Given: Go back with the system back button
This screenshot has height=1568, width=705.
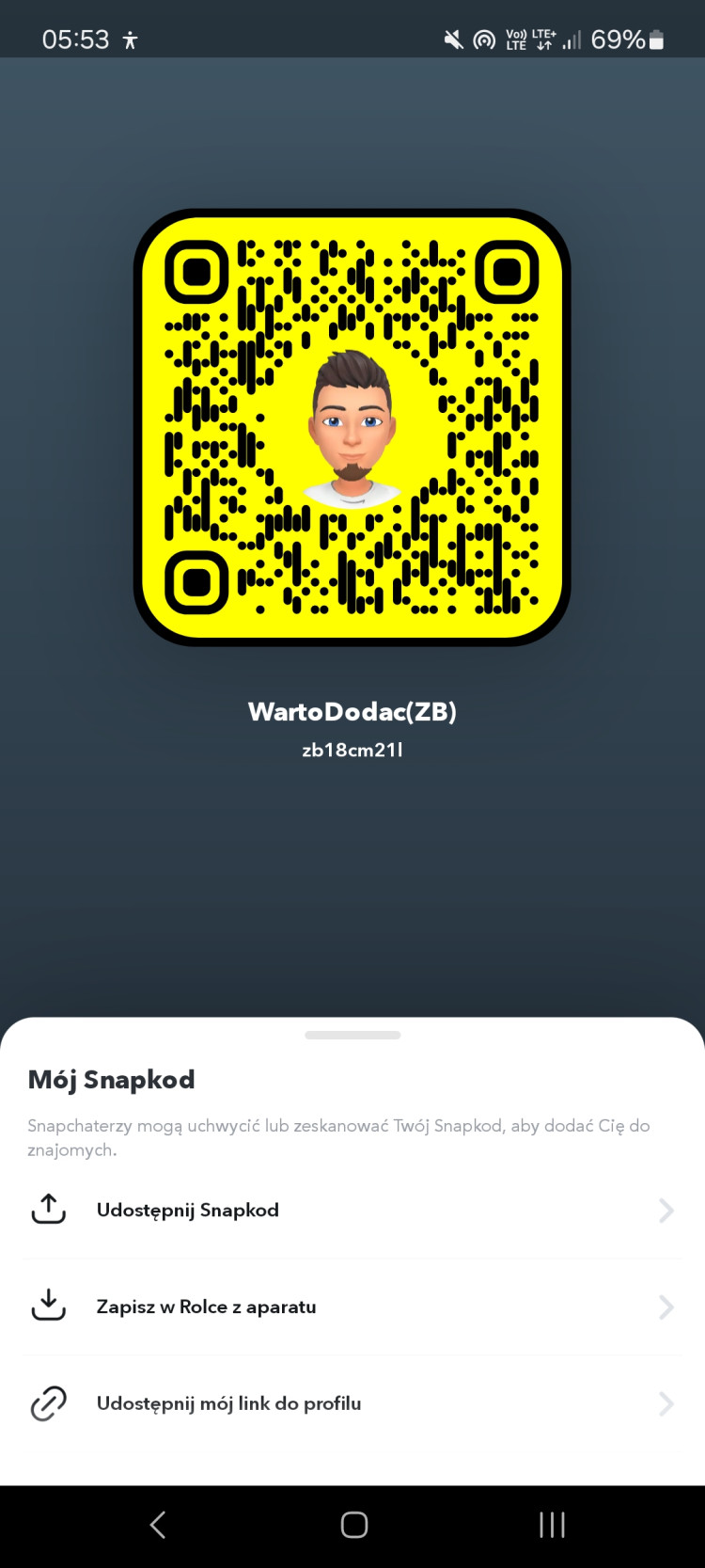Looking at the screenshot, I should [158, 1525].
